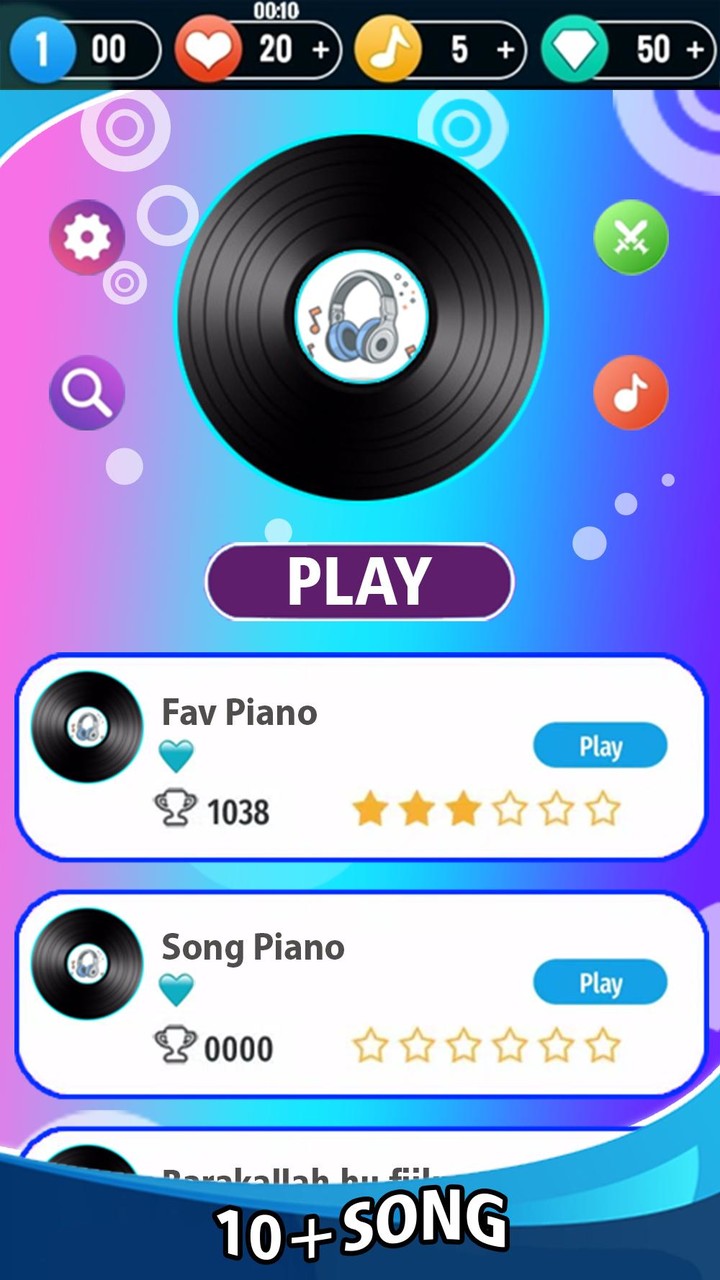720x1280 pixels.
Task: Open the settings gear icon
Action: coord(86,237)
